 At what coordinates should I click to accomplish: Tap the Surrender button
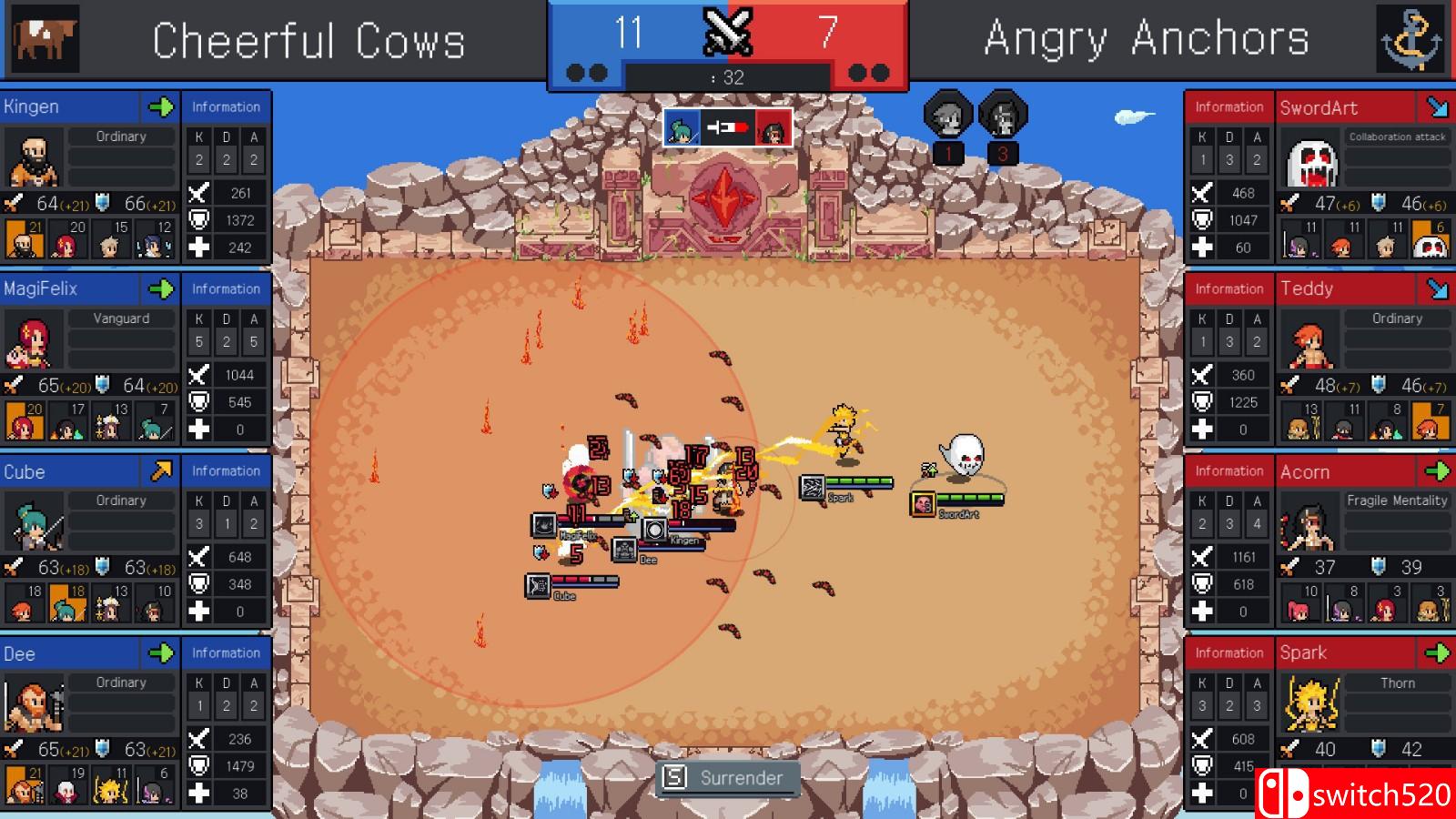pos(727,778)
